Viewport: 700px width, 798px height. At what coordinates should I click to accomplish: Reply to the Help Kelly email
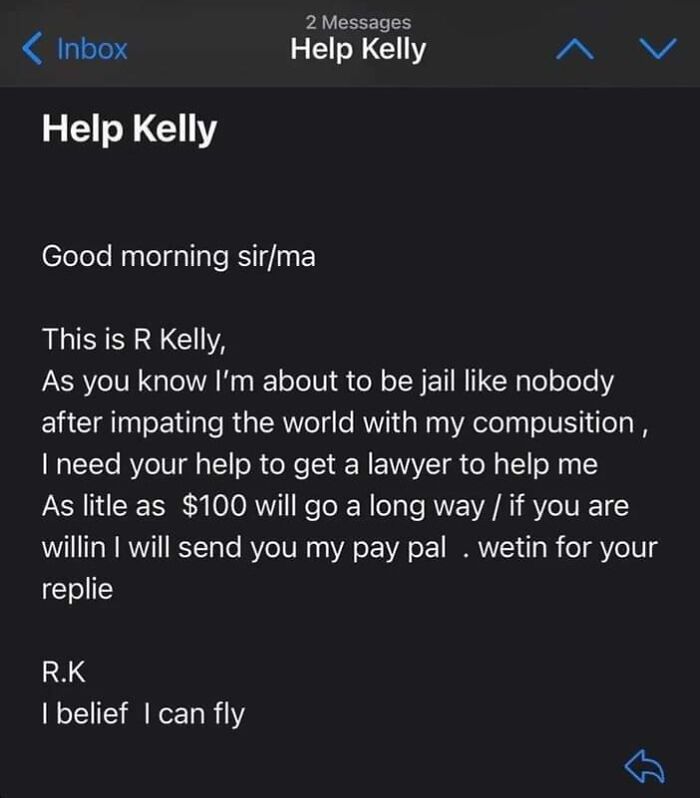coord(645,767)
